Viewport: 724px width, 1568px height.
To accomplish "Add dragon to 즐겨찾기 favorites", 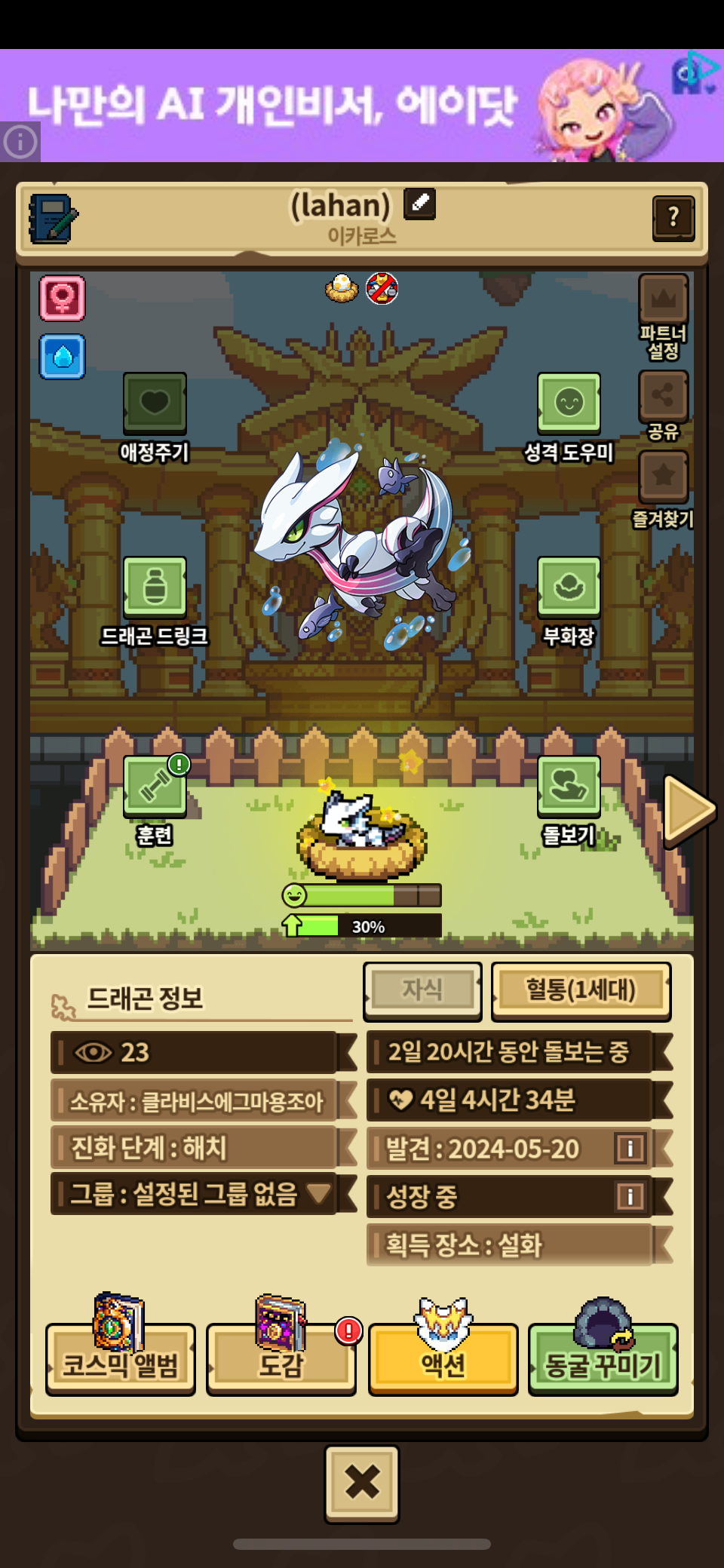I will (664, 477).
